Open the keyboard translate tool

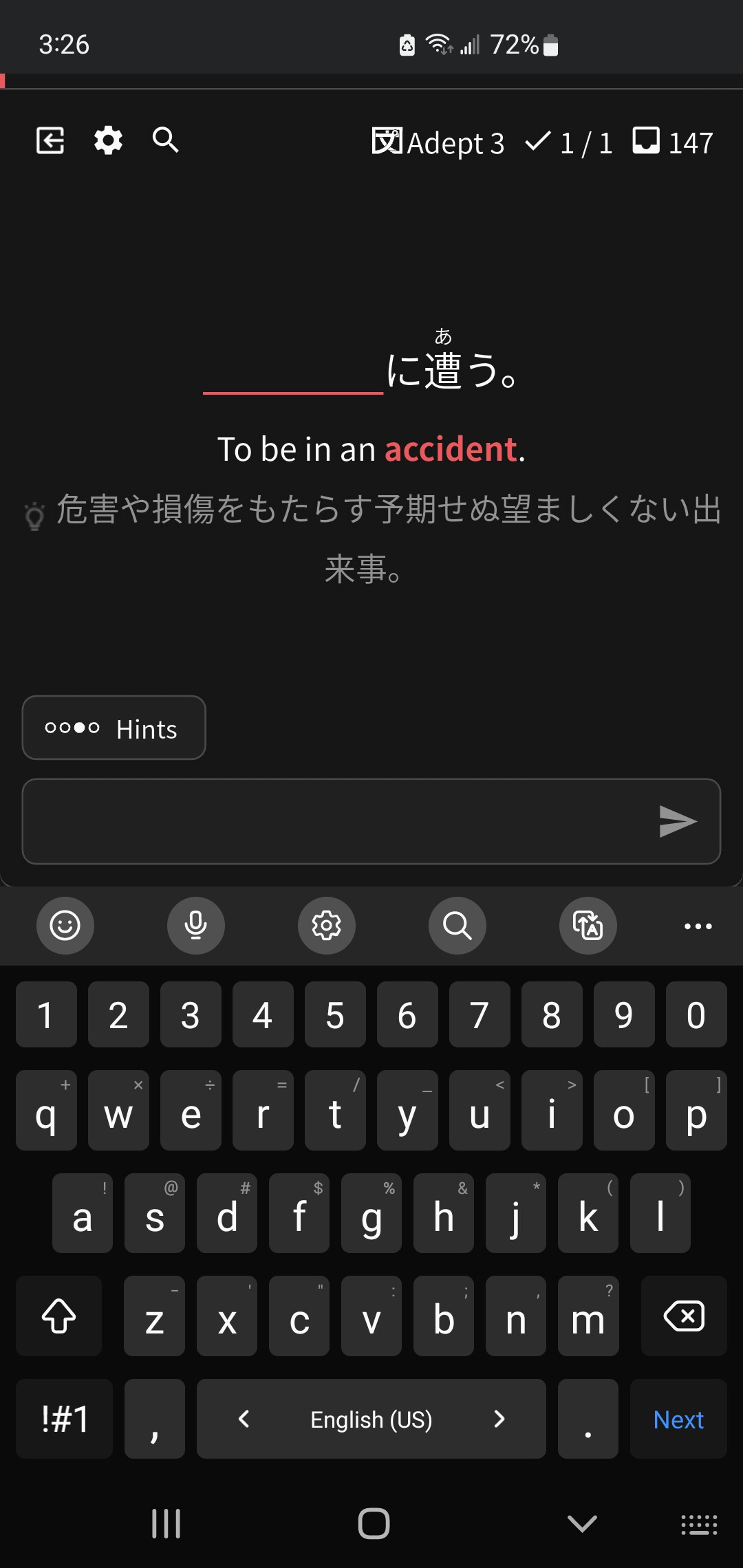pos(588,926)
